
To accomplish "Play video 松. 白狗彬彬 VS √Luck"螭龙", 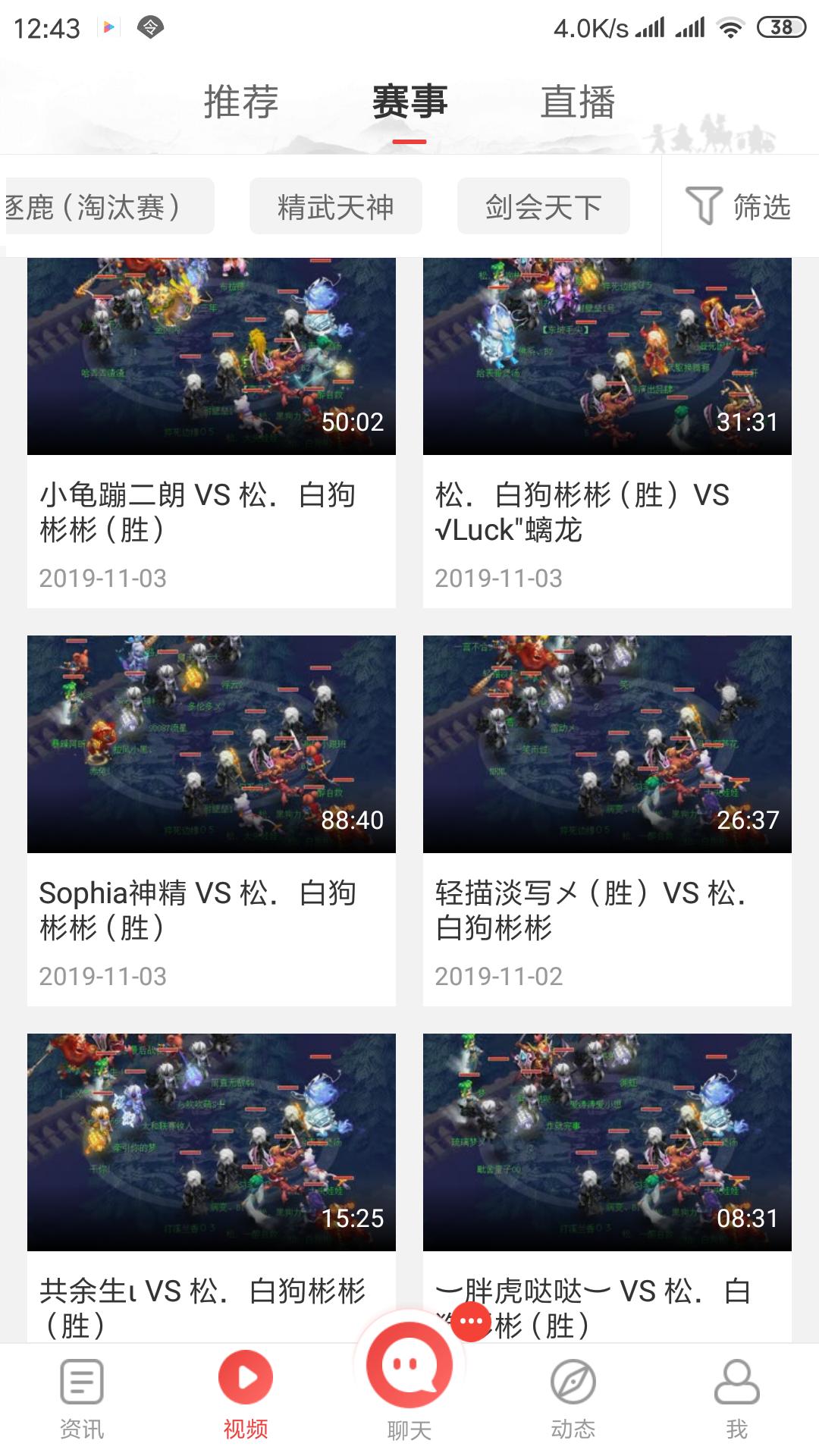I will [607, 356].
